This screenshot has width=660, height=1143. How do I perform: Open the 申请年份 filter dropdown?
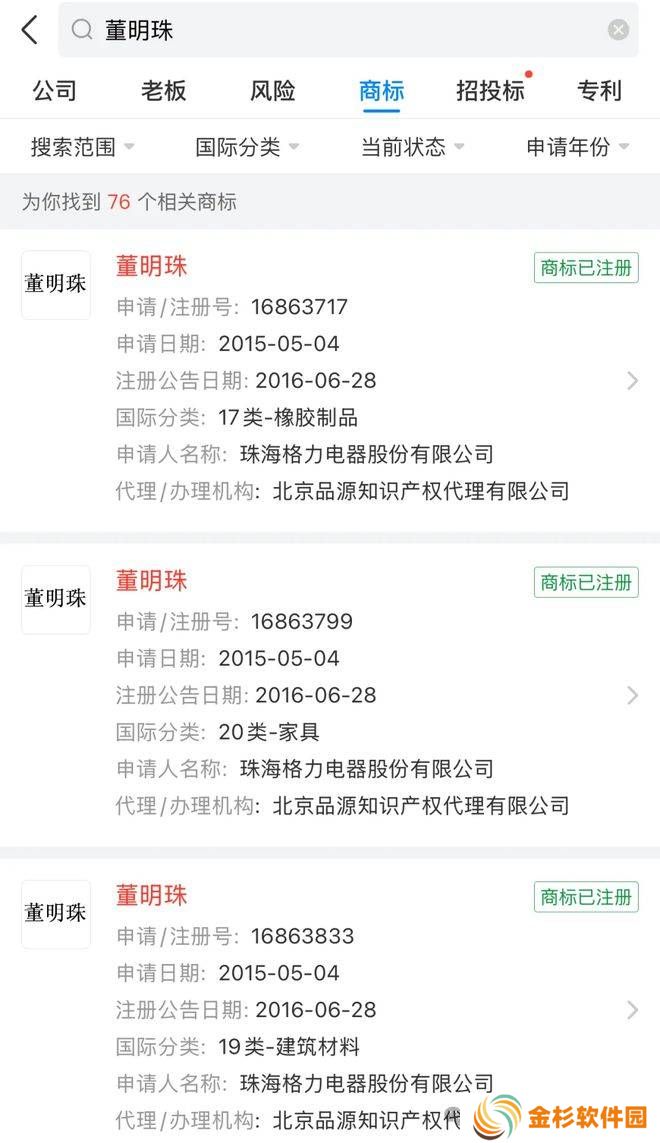[x=578, y=147]
